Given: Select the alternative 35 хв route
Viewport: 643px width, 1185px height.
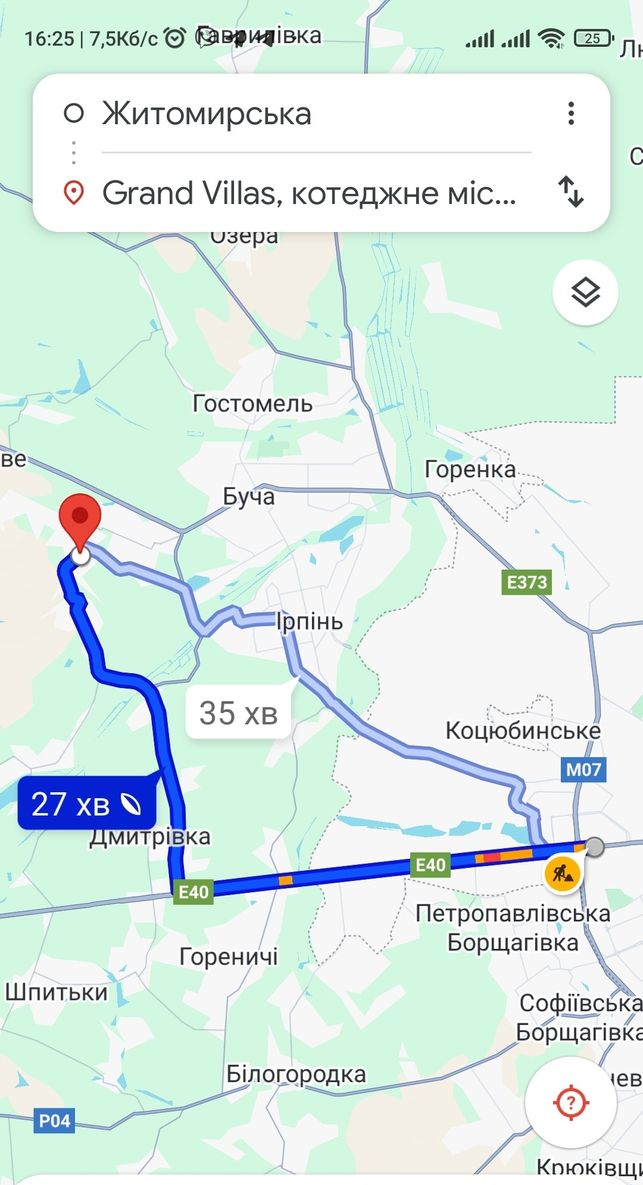Looking at the screenshot, I should pyautogui.click(x=238, y=713).
